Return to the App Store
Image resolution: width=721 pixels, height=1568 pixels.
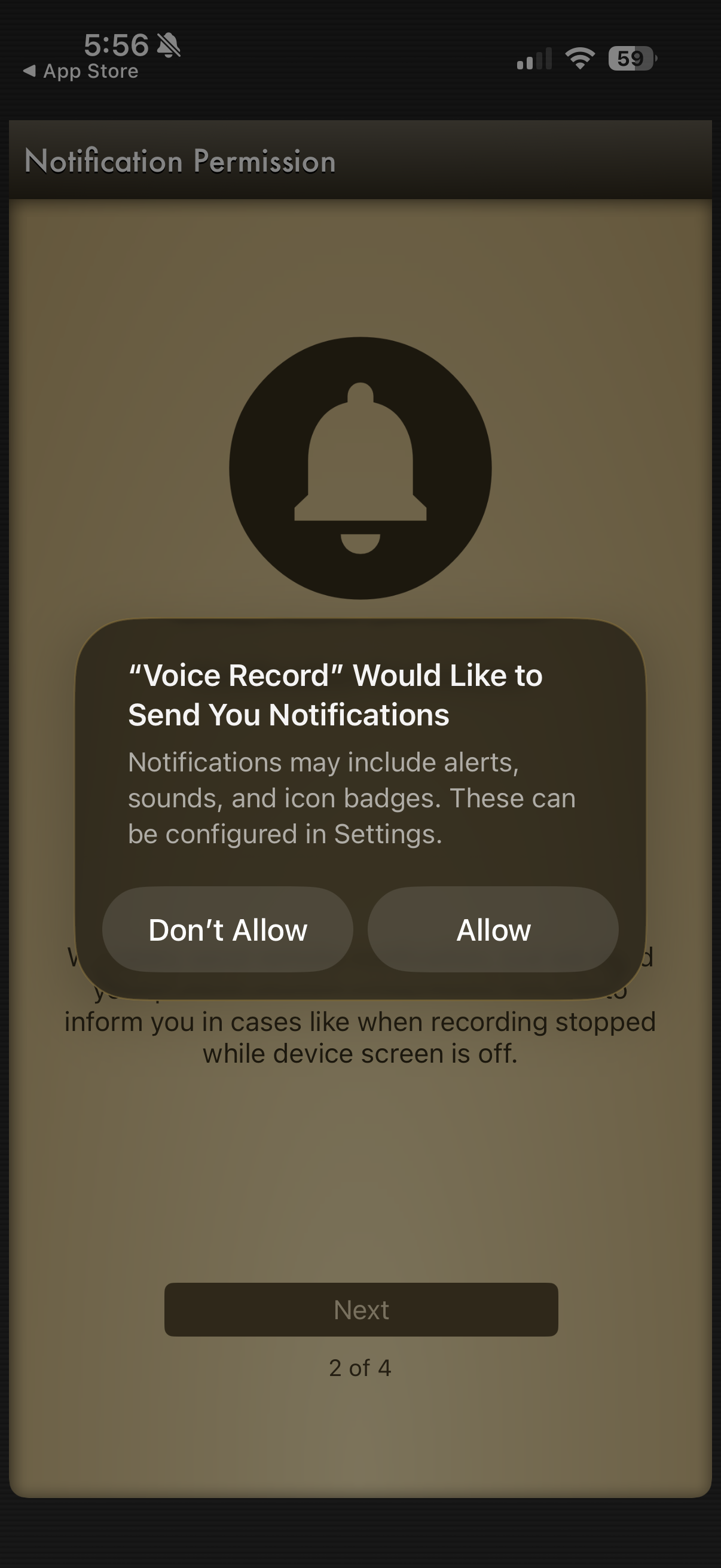[x=81, y=71]
